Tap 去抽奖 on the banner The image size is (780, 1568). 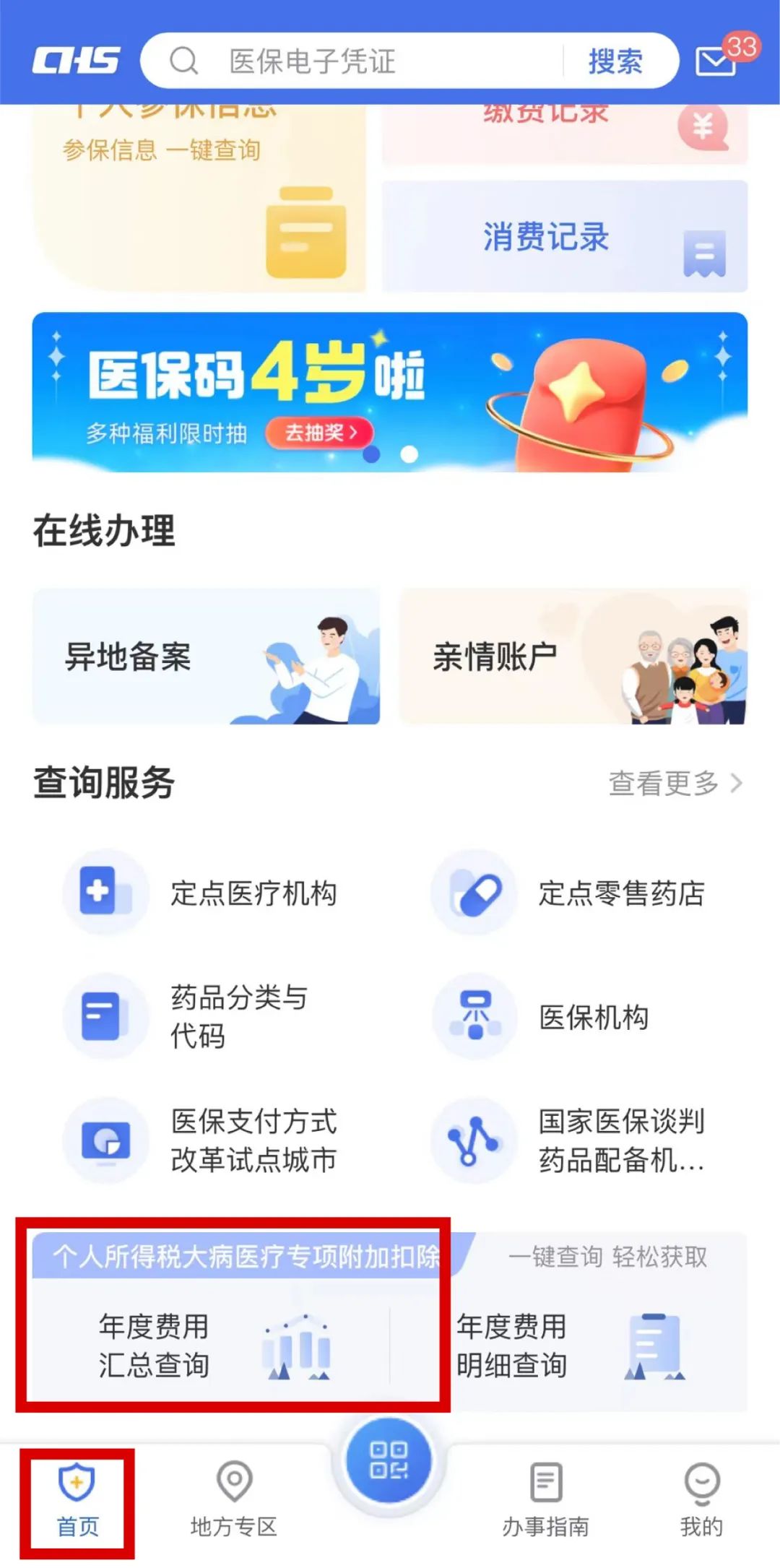pyautogui.click(x=320, y=433)
